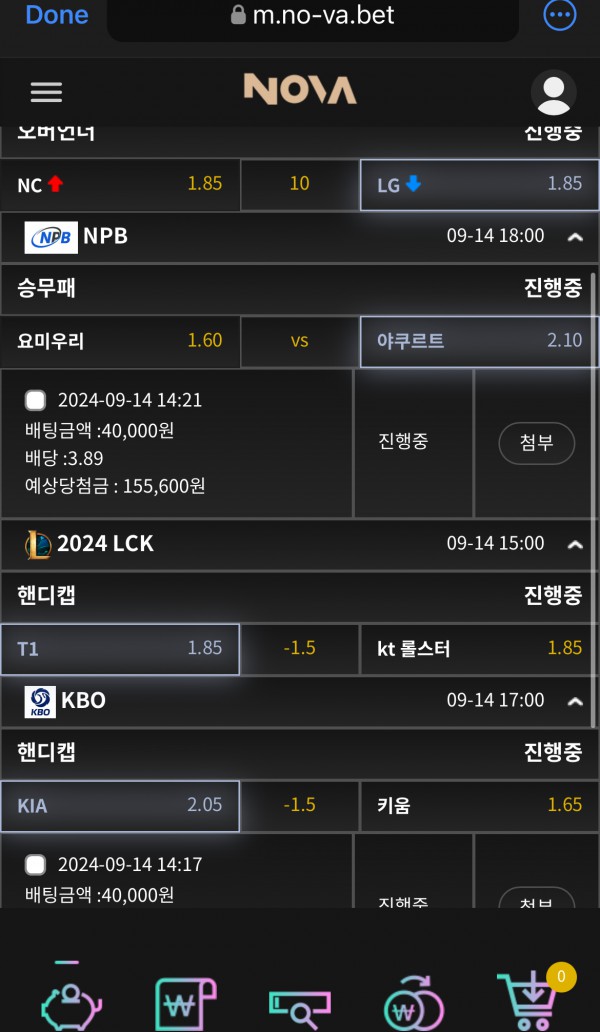This screenshot has width=600, height=1032.
Task: Tap 첨부 on the 155,600원 bet
Action: pyautogui.click(x=536, y=443)
